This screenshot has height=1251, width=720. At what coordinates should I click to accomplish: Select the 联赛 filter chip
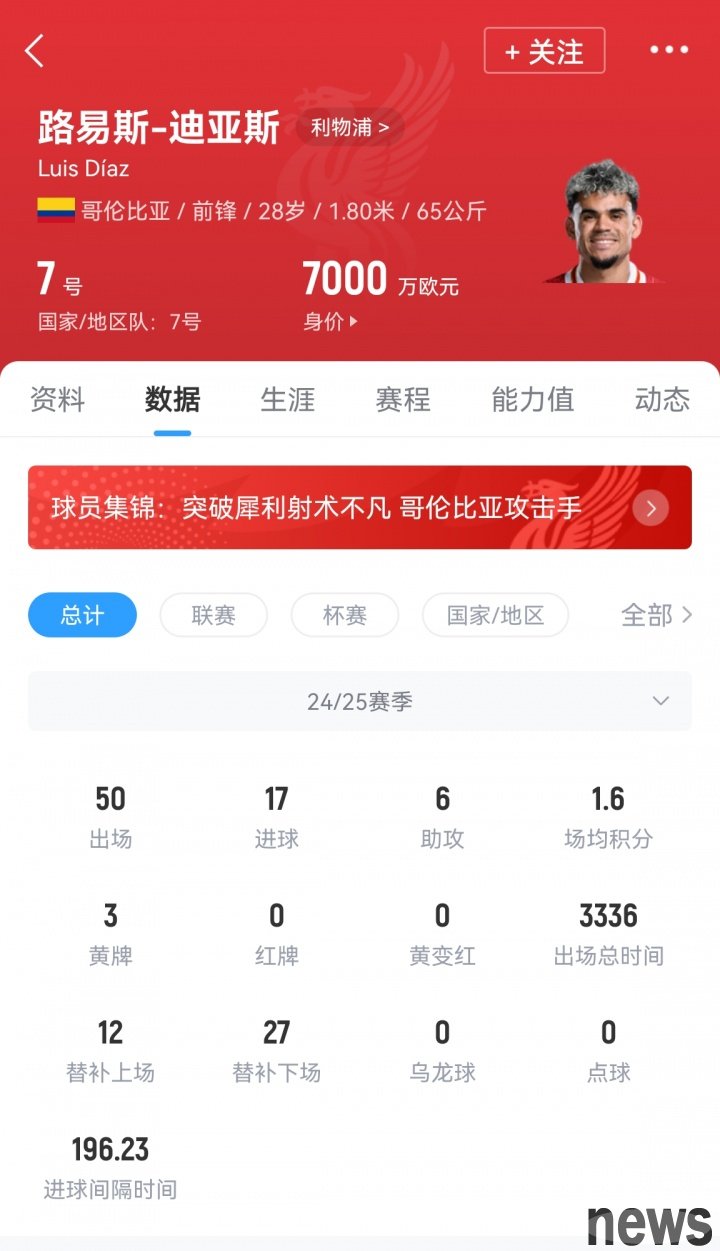coord(213,615)
